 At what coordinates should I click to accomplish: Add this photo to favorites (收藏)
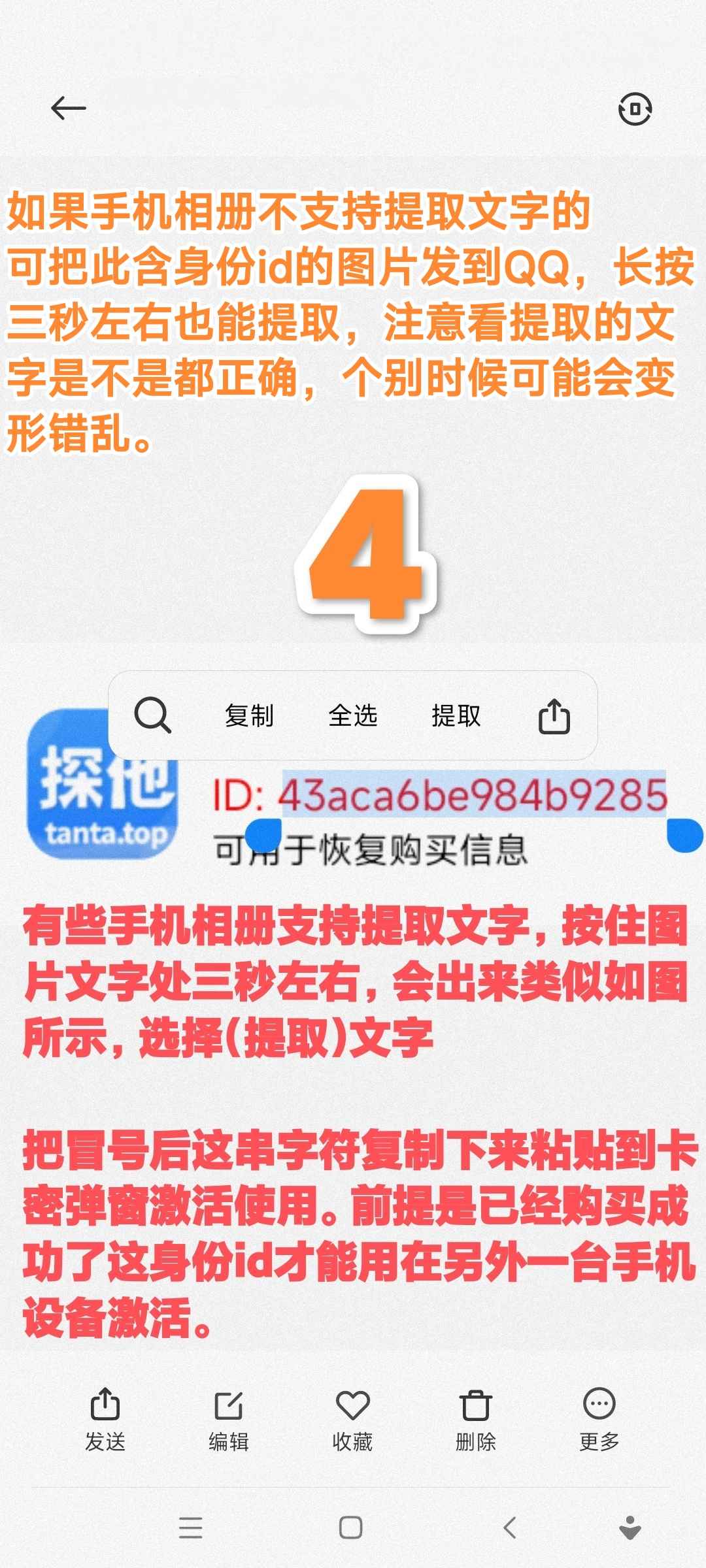click(x=352, y=1418)
